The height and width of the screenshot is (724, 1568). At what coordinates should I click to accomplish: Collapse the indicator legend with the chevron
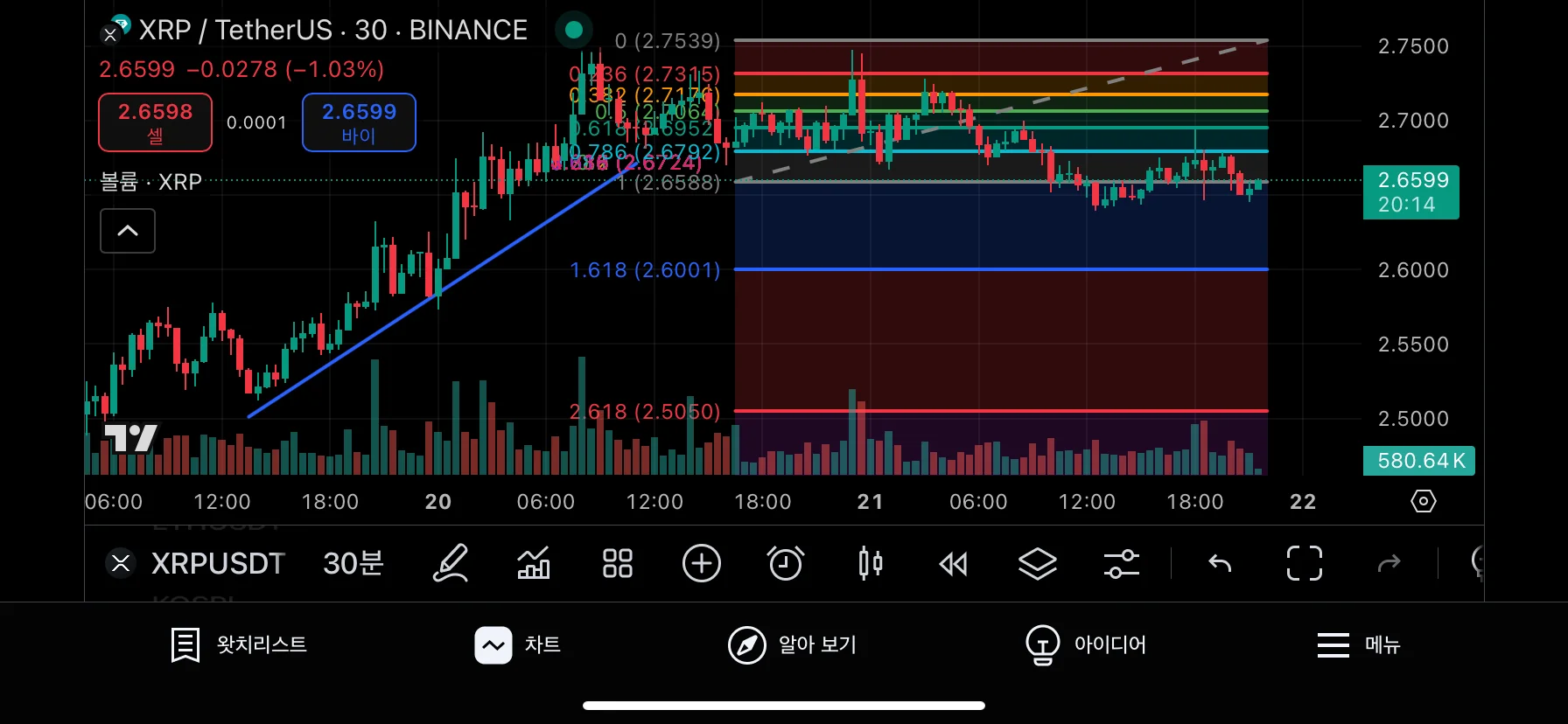[128, 232]
